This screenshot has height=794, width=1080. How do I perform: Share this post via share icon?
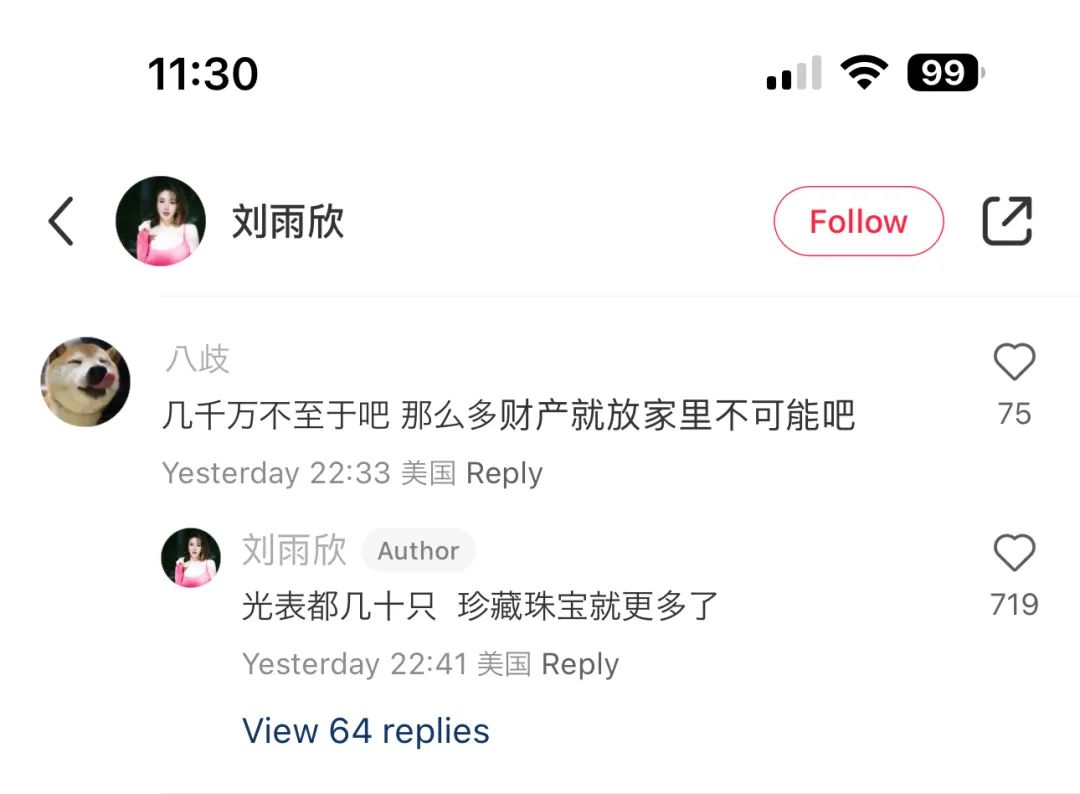(x=1006, y=221)
